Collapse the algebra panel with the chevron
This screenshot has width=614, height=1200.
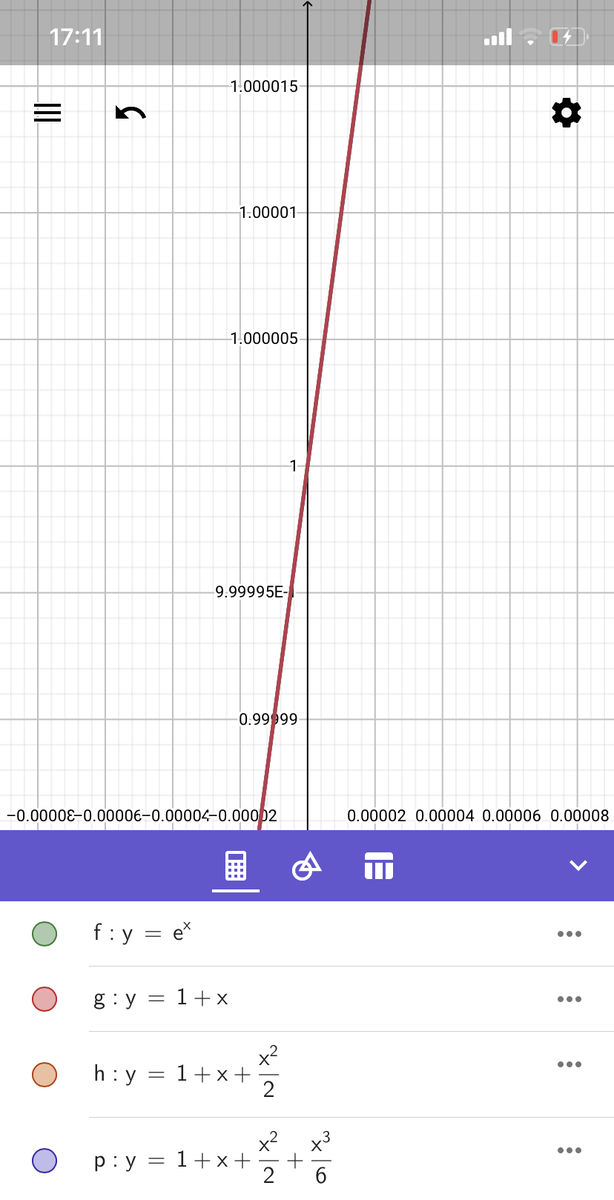pos(578,865)
